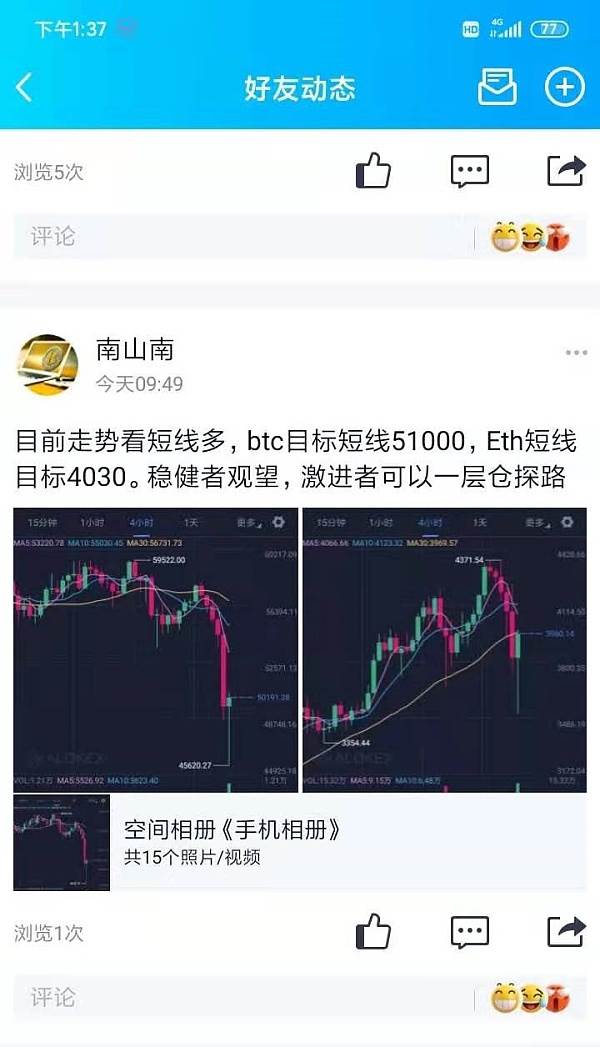Share 南山南's post
600x1047 pixels.
tap(565, 932)
